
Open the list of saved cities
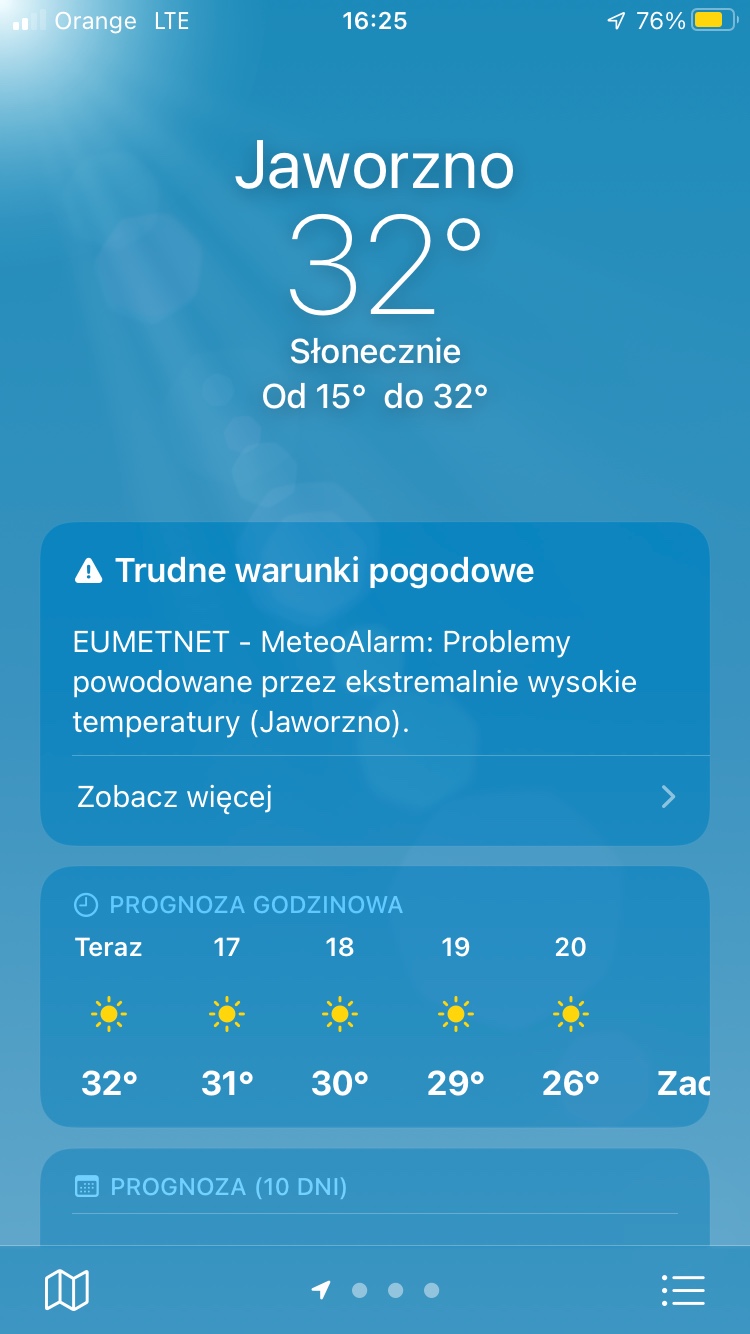(x=683, y=1290)
